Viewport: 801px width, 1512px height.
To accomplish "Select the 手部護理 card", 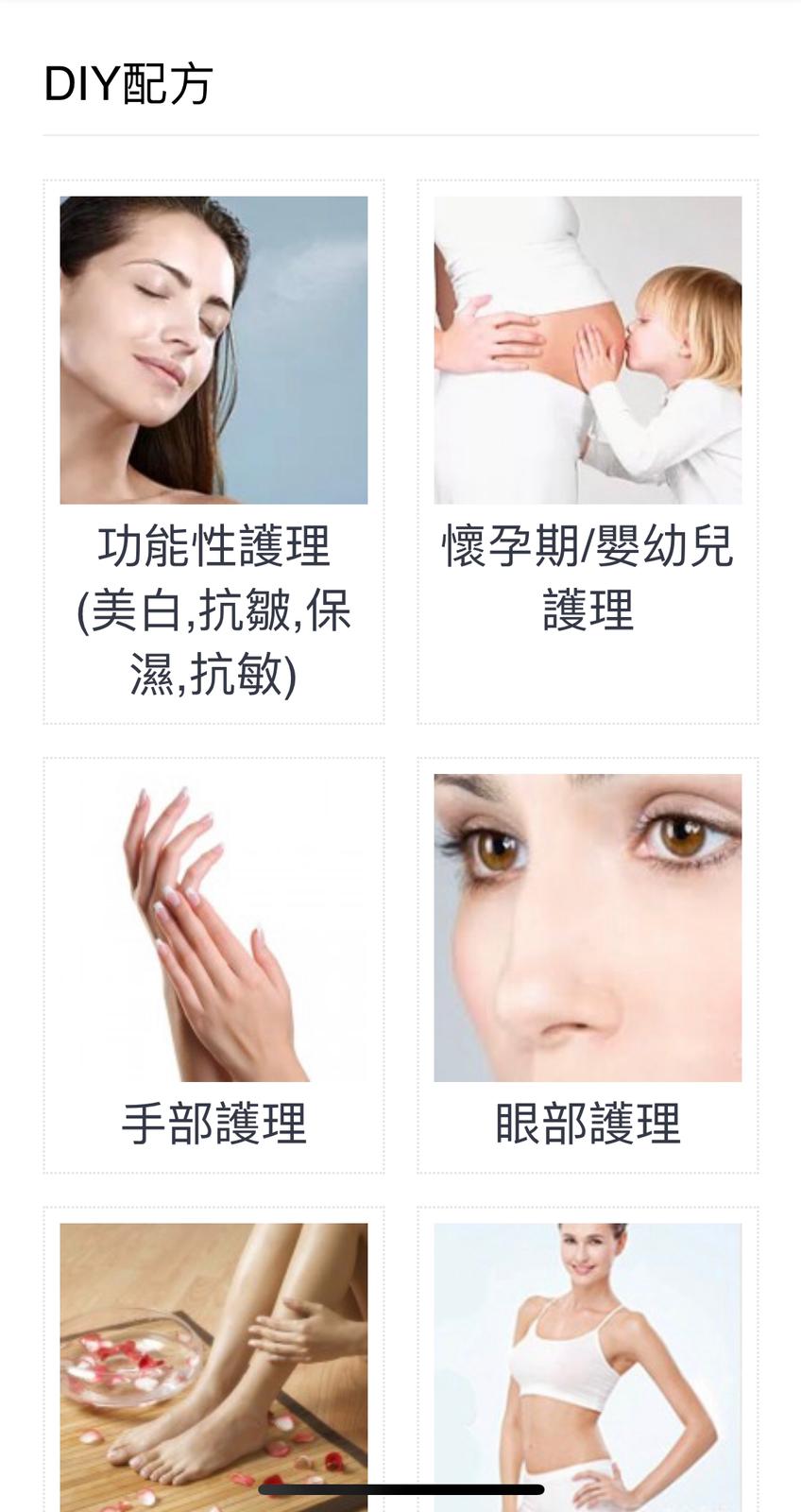I will click(213, 965).
